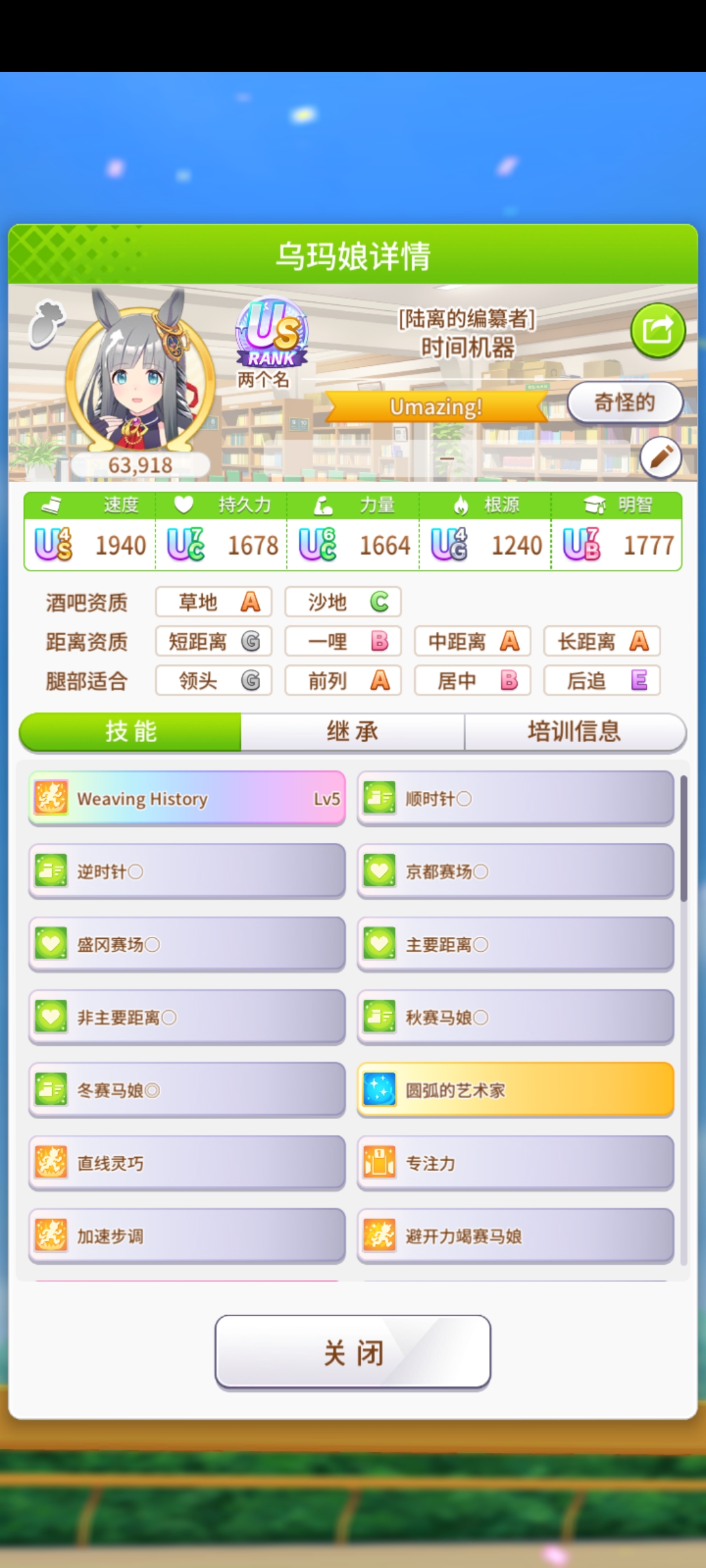View the 逆时针 skill details
This screenshot has height=1568, width=706.
(x=187, y=872)
